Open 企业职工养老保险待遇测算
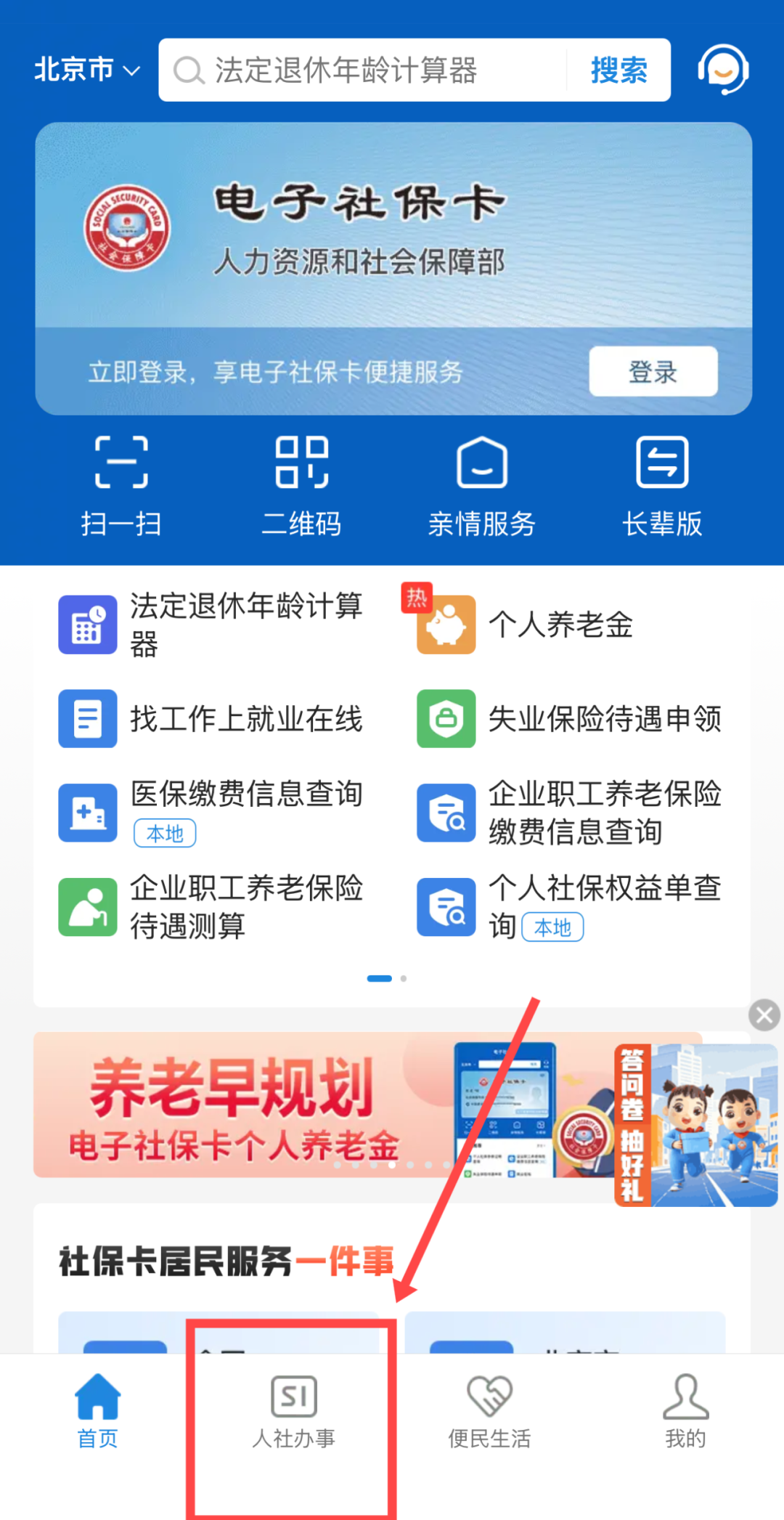The height and width of the screenshot is (1520, 784). point(211,906)
